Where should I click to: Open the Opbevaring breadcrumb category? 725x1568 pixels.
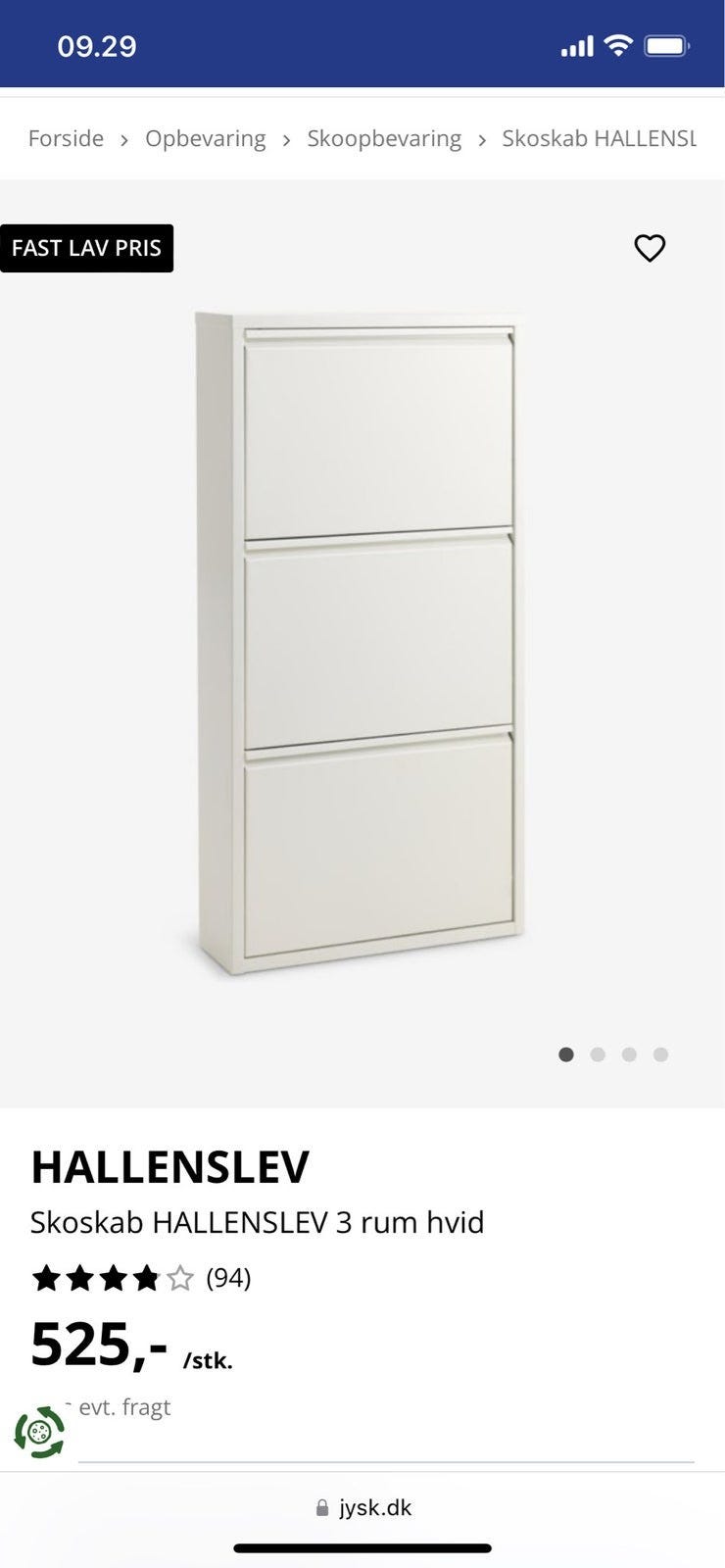coord(205,139)
